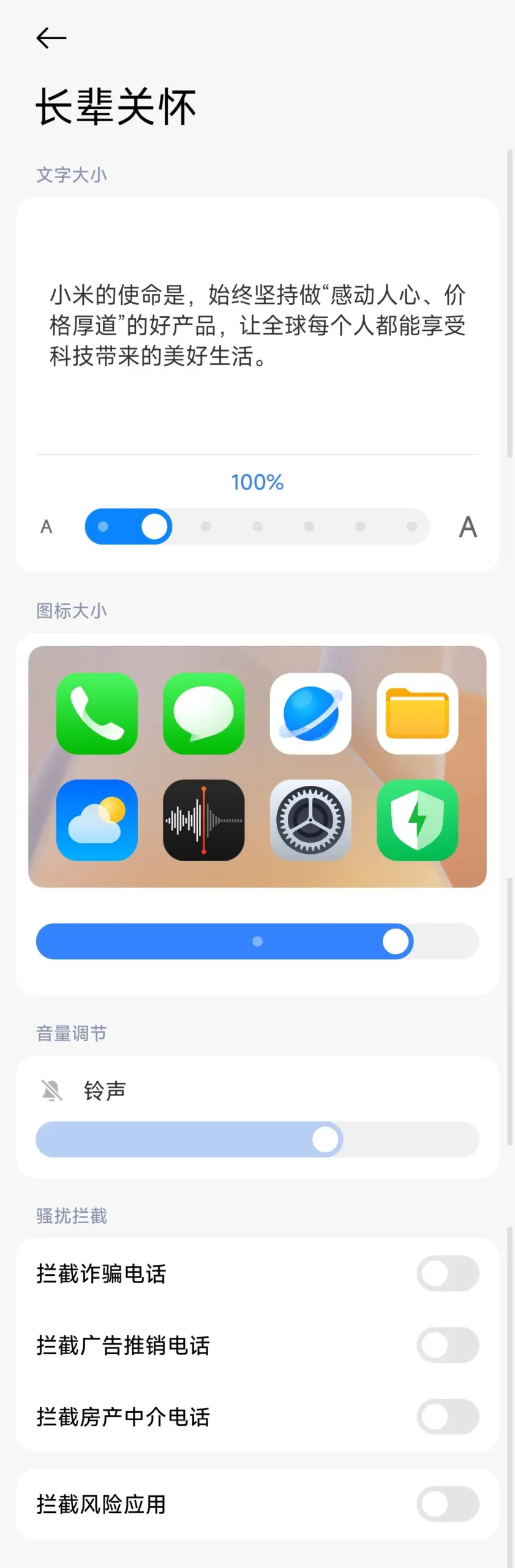Go back from 长辈关怀 page

tap(51, 38)
